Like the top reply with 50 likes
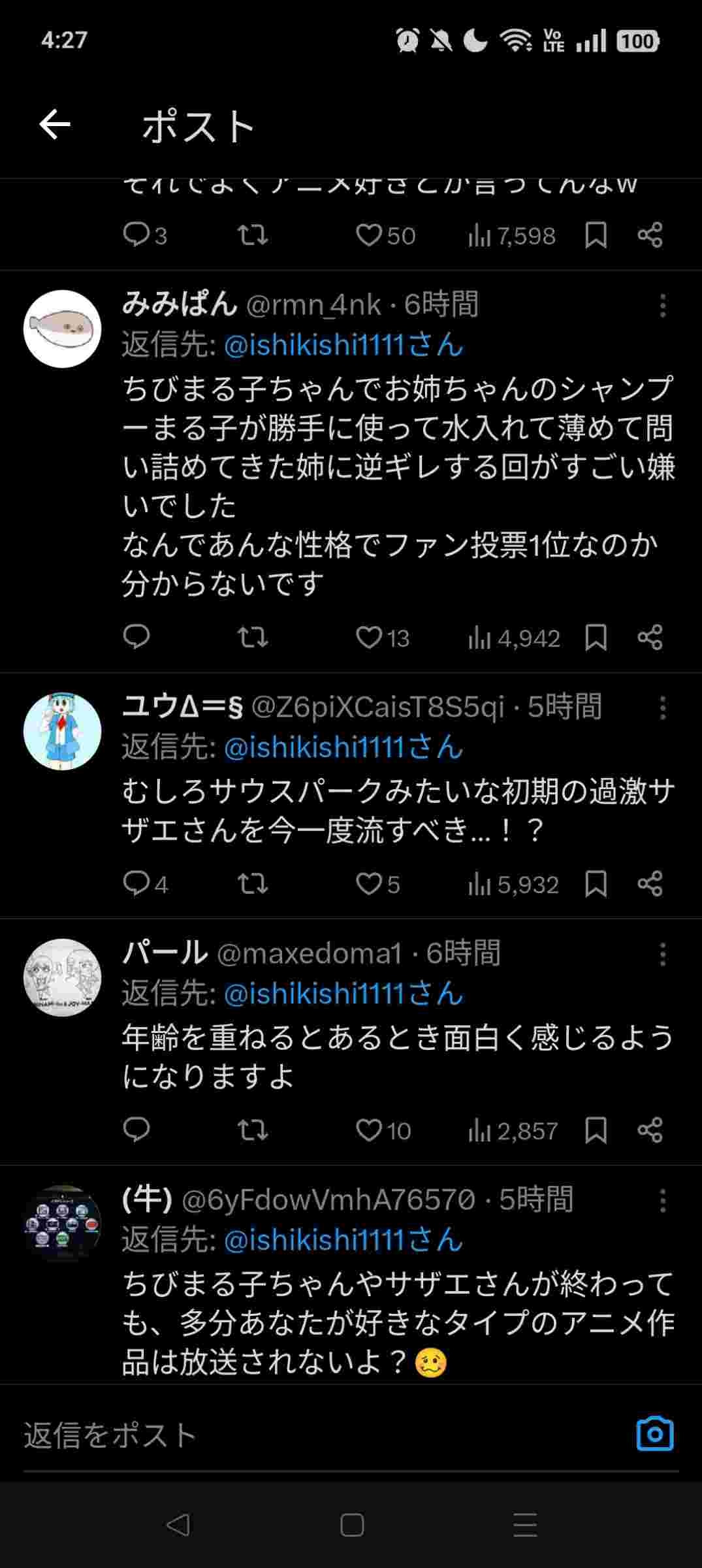 point(369,235)
